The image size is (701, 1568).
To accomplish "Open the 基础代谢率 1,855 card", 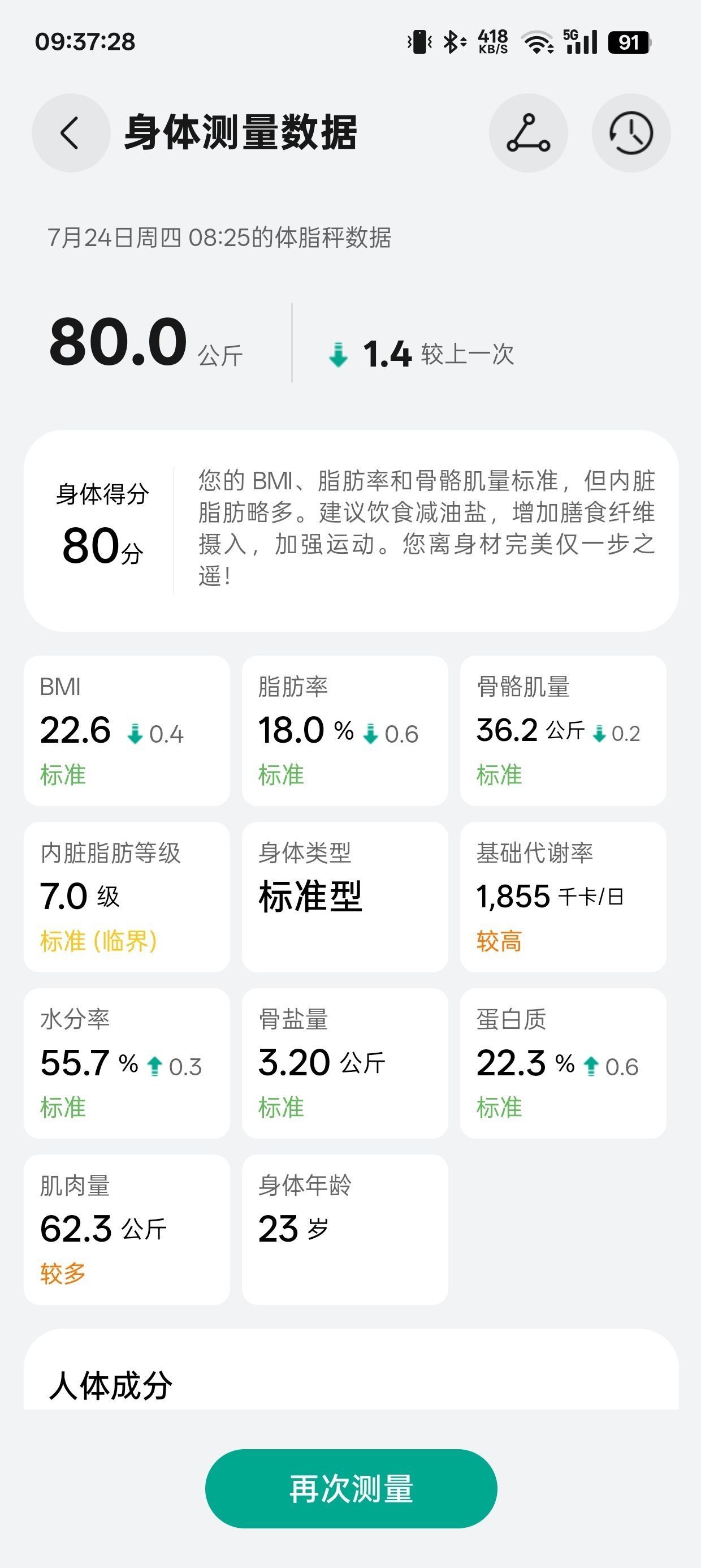I will (563, 897).
